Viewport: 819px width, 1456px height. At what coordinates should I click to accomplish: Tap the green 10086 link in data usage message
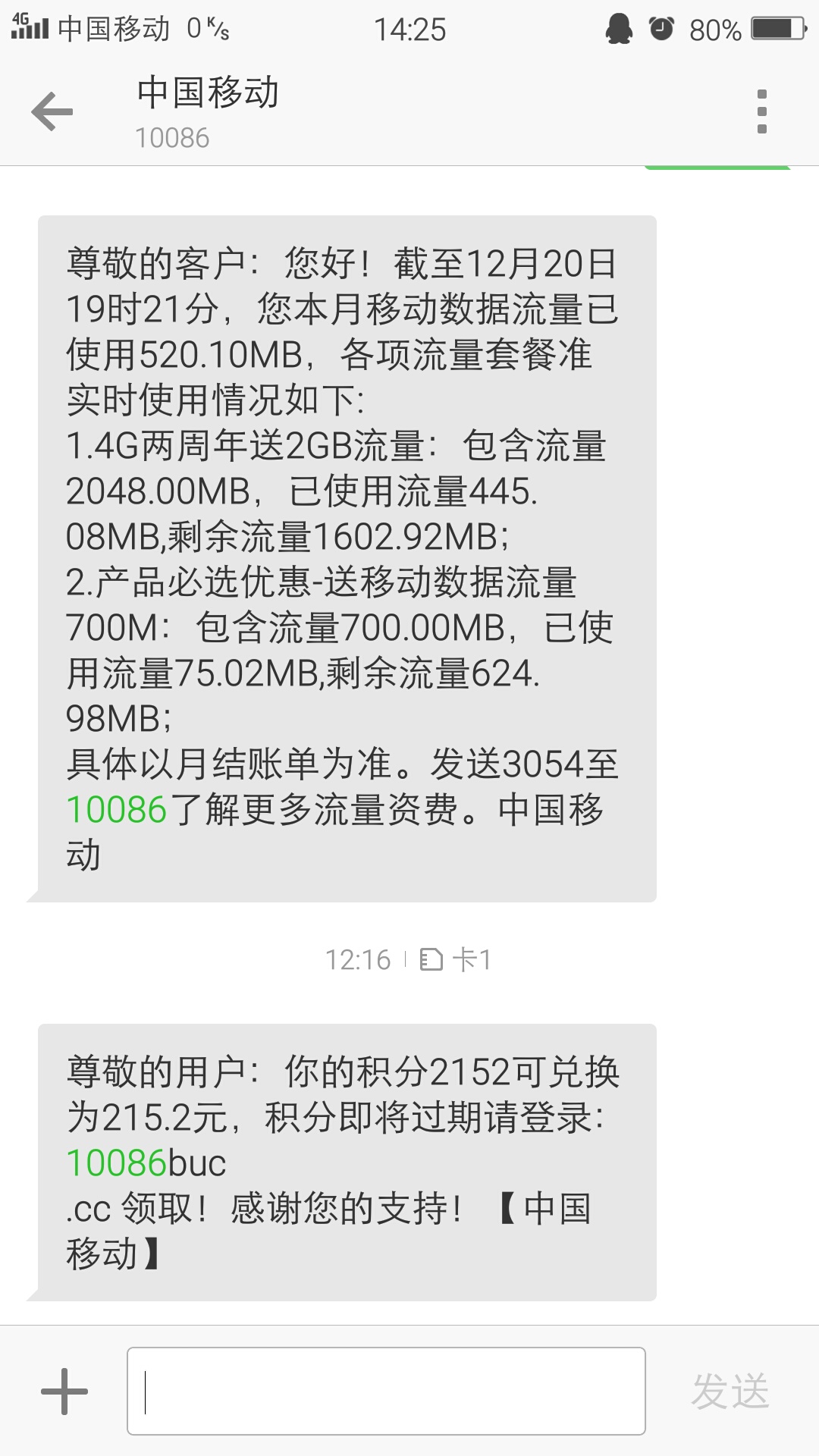(x=116, y=810)
